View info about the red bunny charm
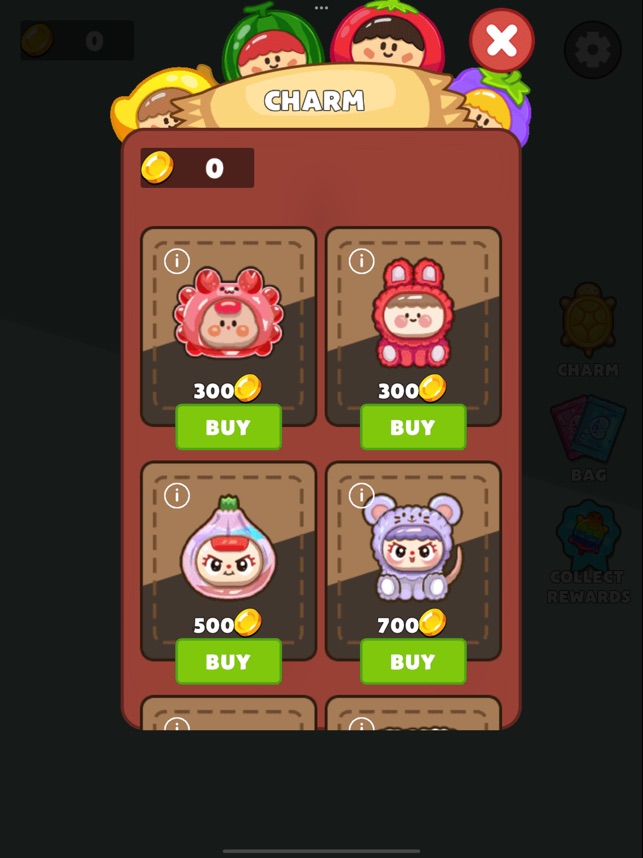The height and width of the screenshot is (858, 643). point(361,261)
